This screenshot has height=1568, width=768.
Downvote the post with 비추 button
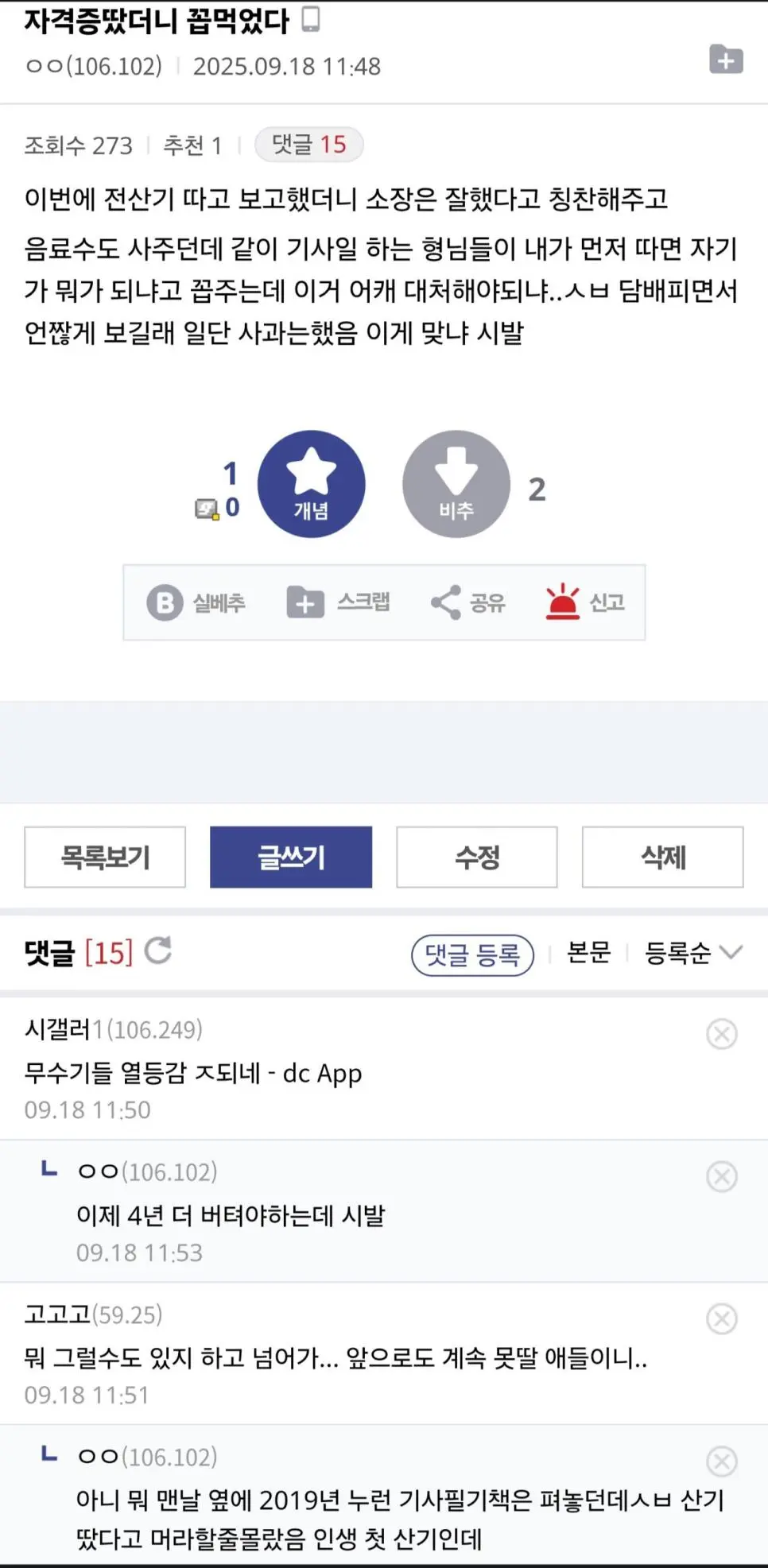[456, 484]
